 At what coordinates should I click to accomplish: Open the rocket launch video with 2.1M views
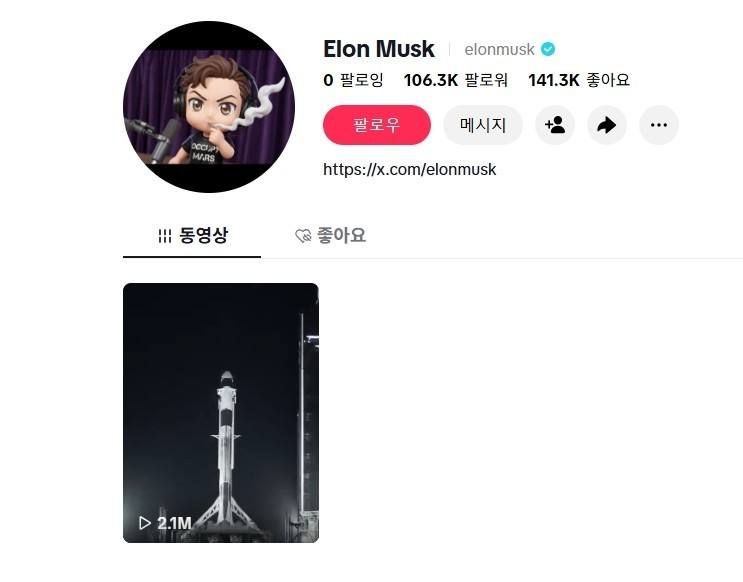(220, 412)
